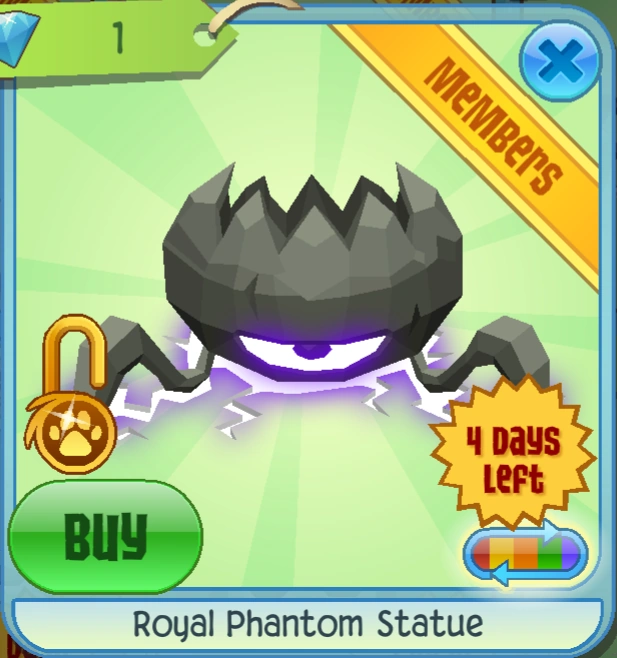
Task: Buy the Royal Phantom Statue
Action: click(105, 536)
